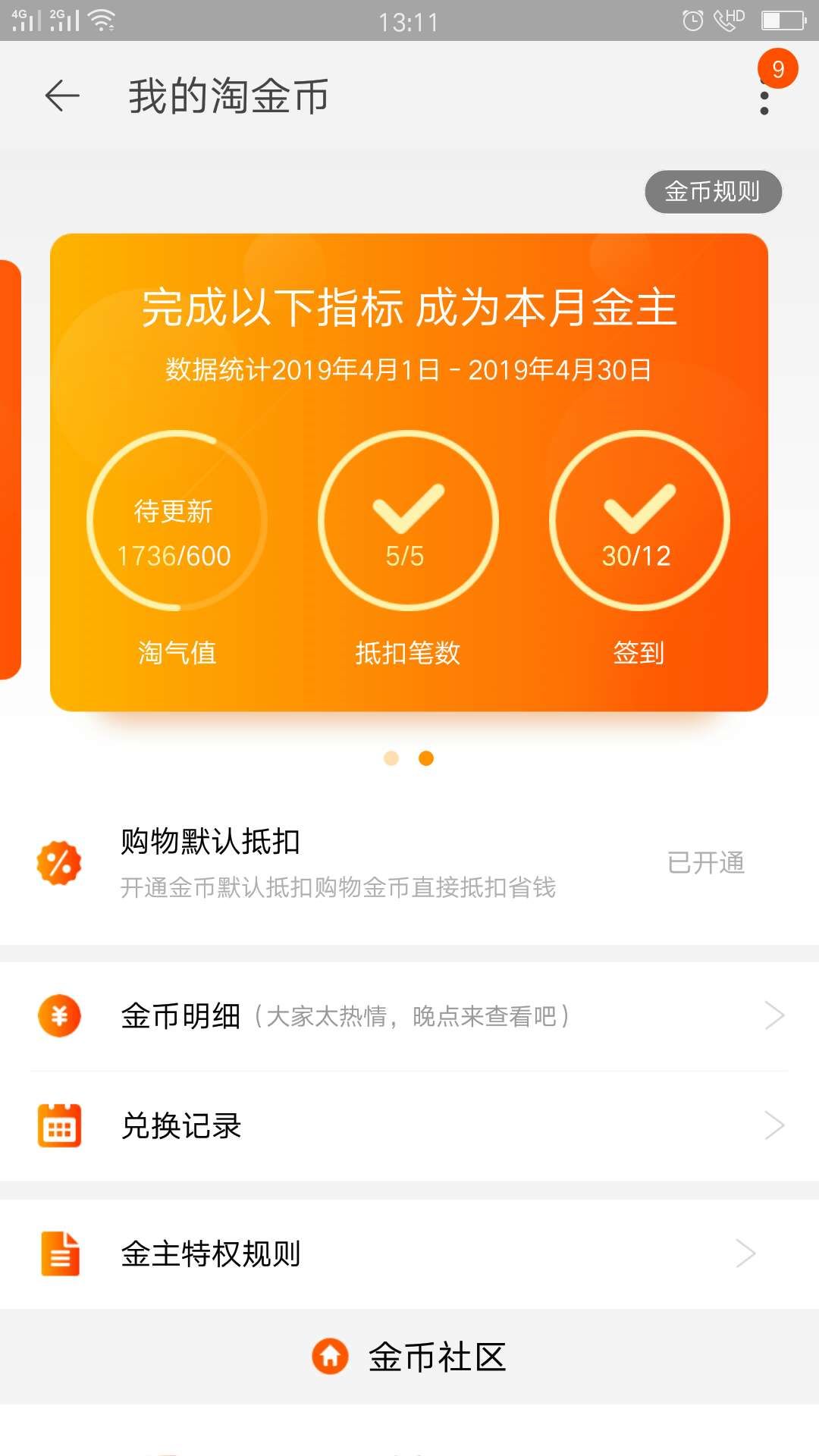Open the 完成以下指标 金主 progress card
Screen dimensions: 819x1456
click(409, 472)
